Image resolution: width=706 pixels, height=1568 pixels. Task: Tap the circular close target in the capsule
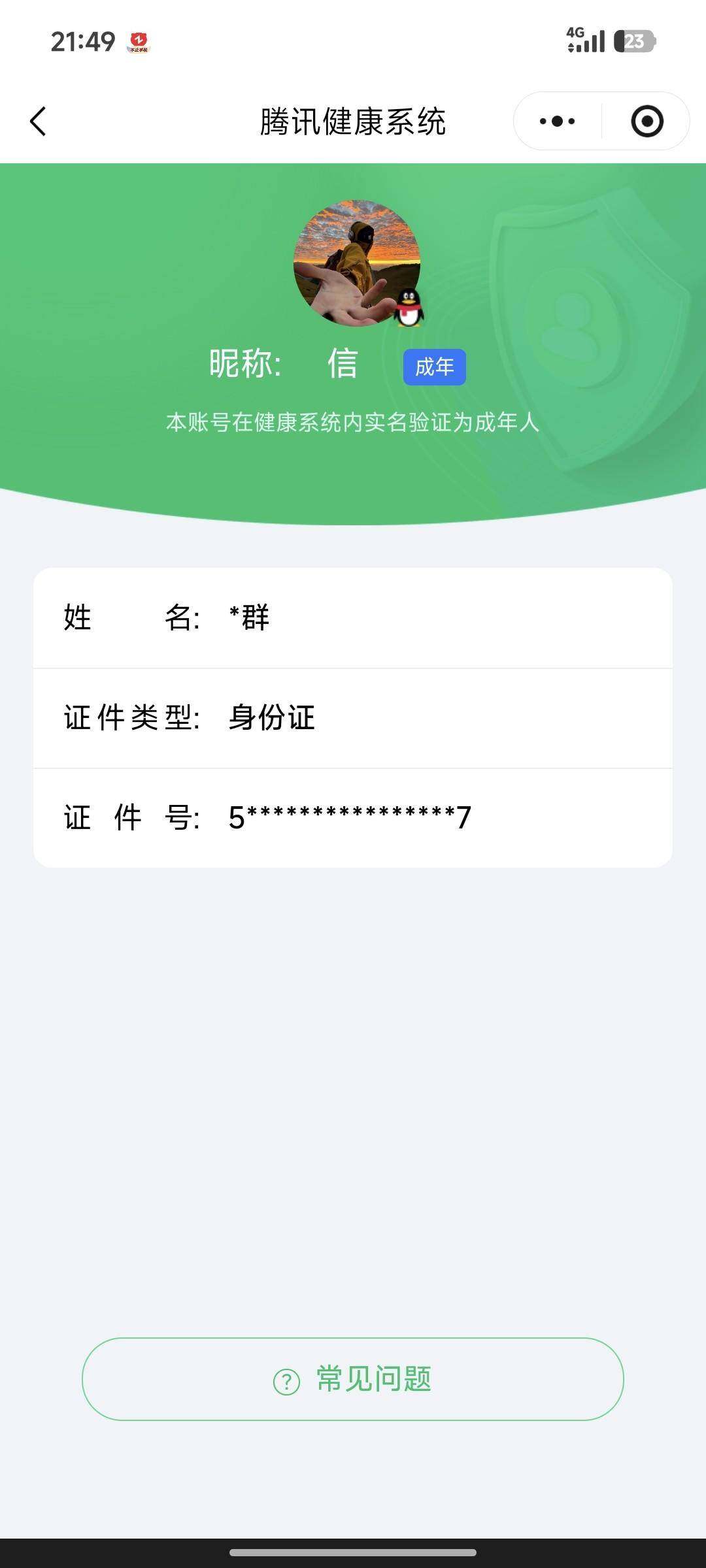[646, 121]
